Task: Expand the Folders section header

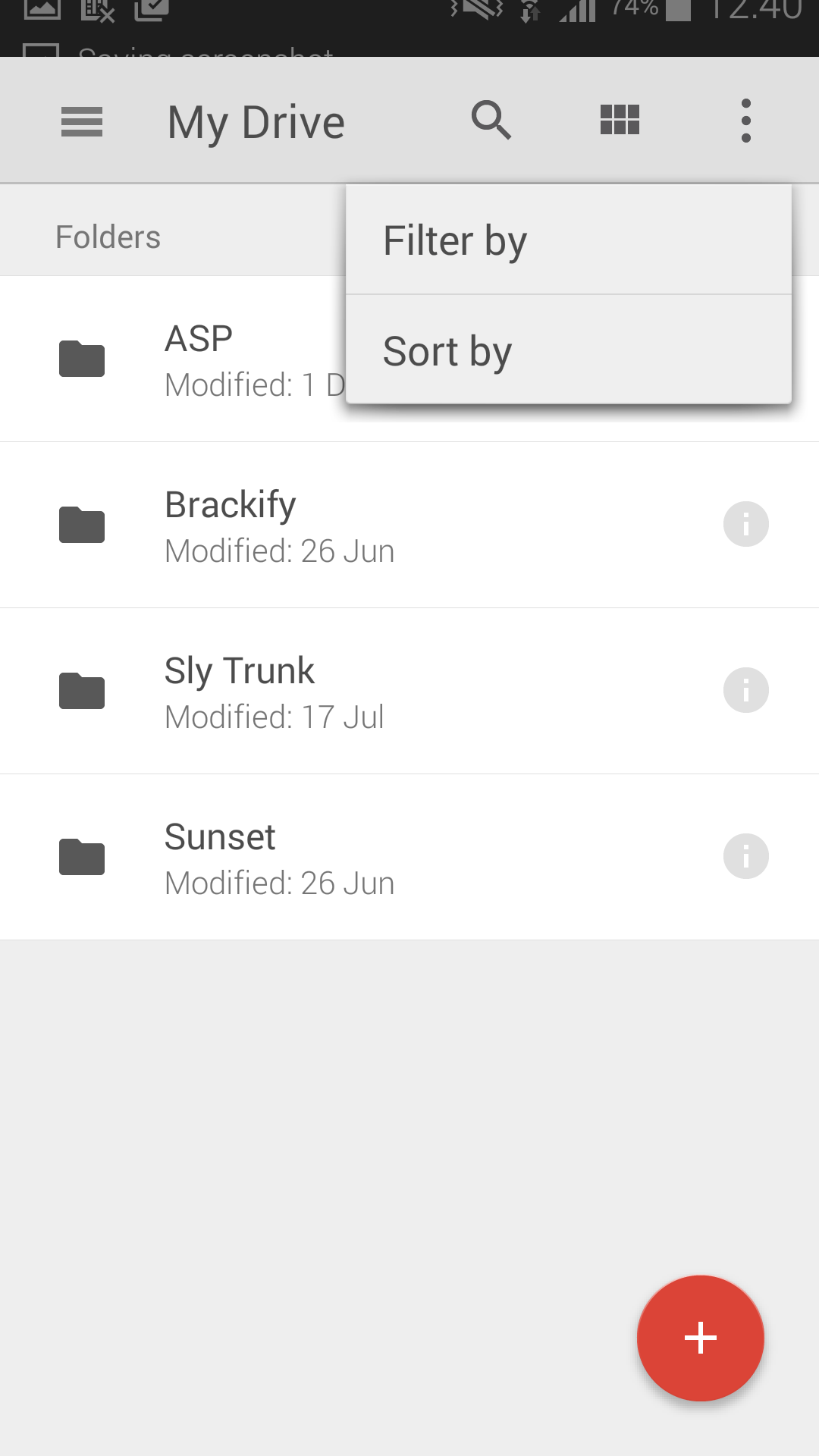Action: coord(108,237)
